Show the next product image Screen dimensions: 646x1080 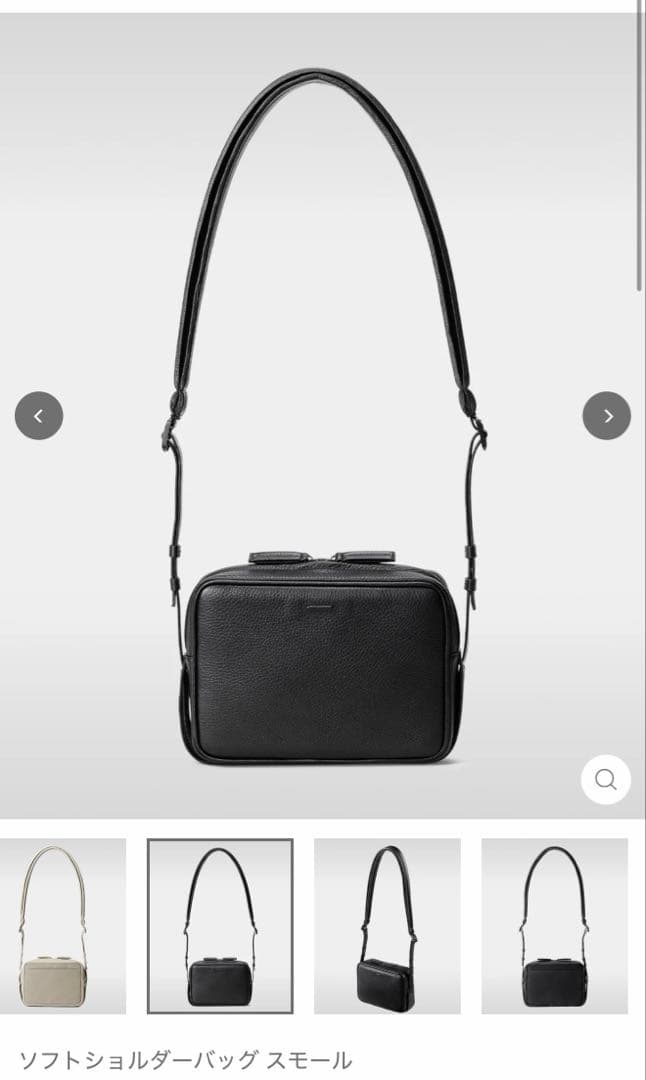[x=606, y=416]
